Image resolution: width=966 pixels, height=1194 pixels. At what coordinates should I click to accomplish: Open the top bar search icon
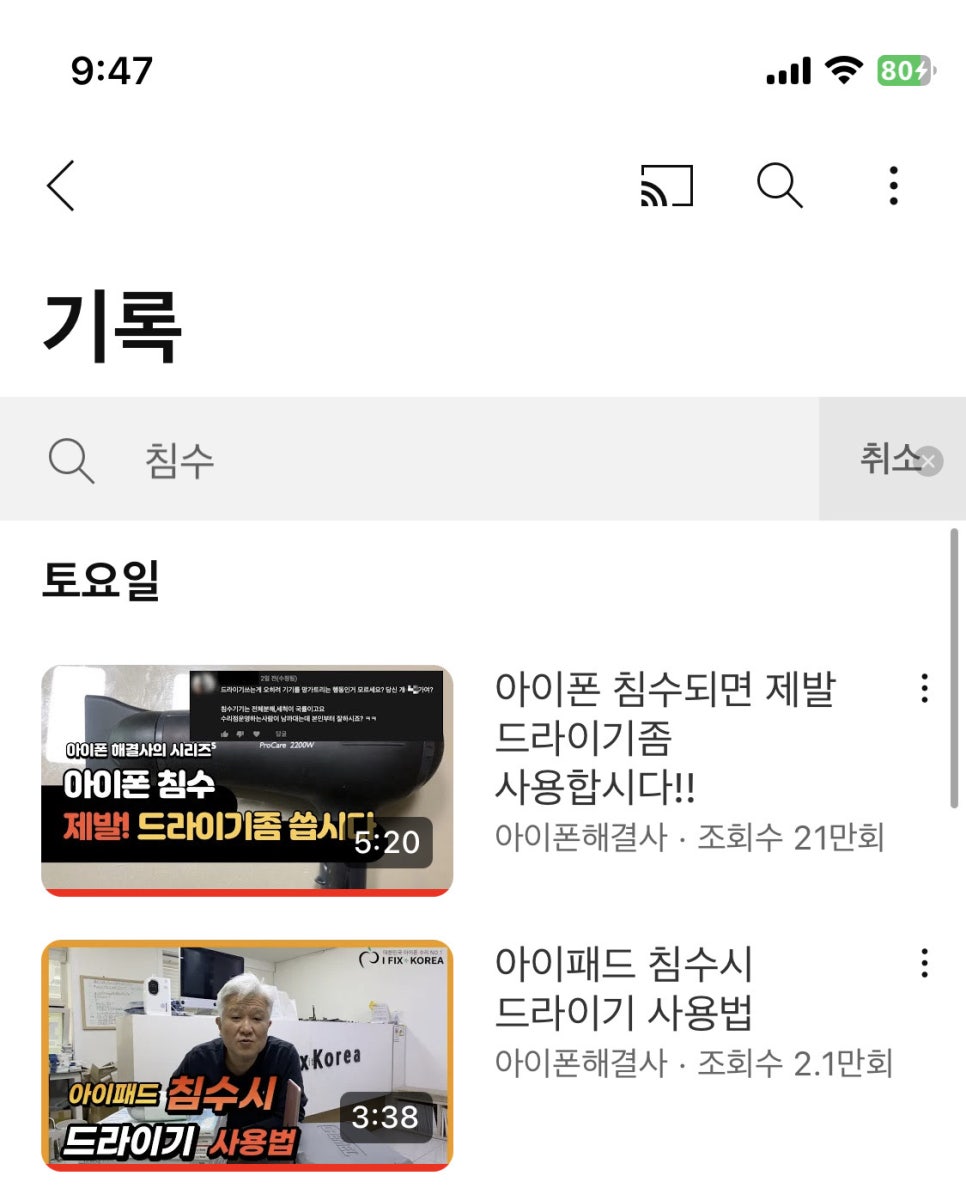[x=779, y=186]
